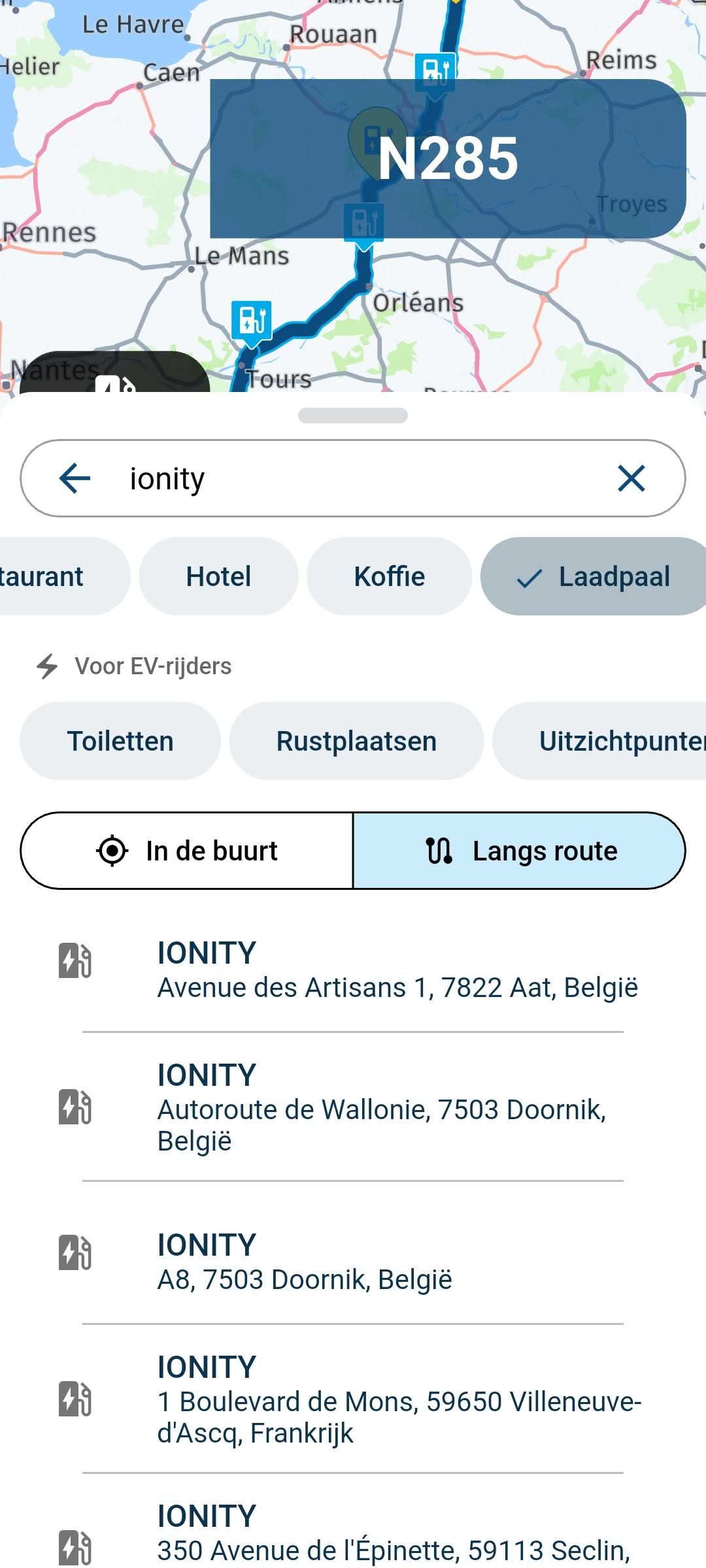
Task: Select the Toiletten chip
Action: 120,741
